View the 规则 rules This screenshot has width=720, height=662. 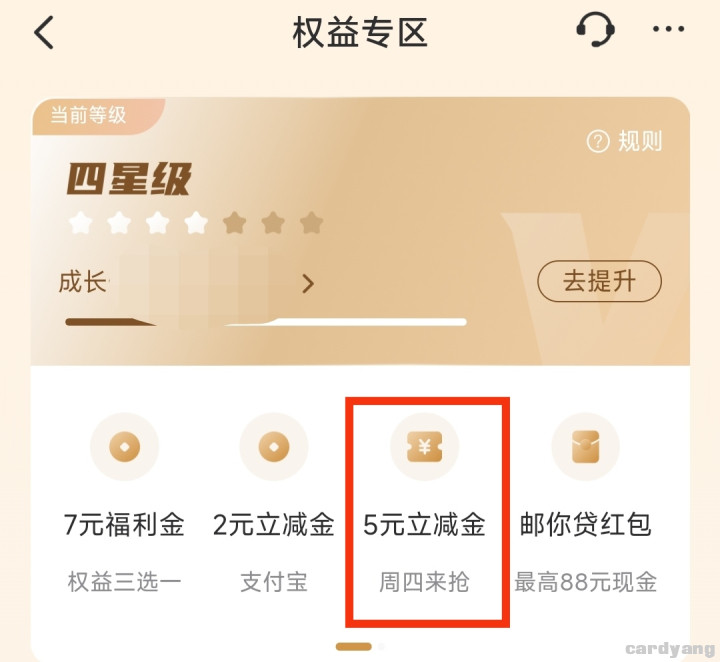(x=625, y=141)
